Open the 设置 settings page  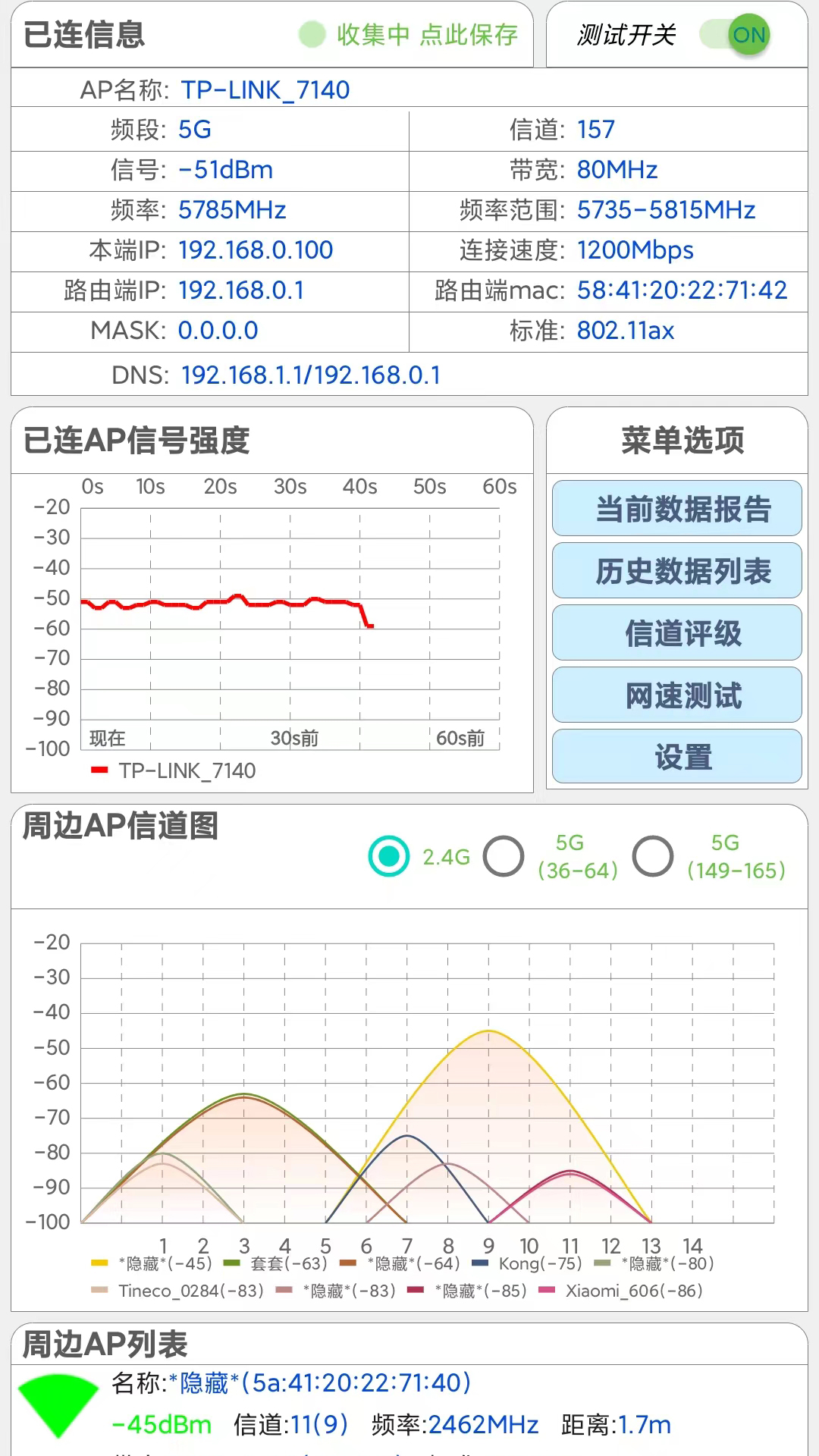click(x=676, y=757)
